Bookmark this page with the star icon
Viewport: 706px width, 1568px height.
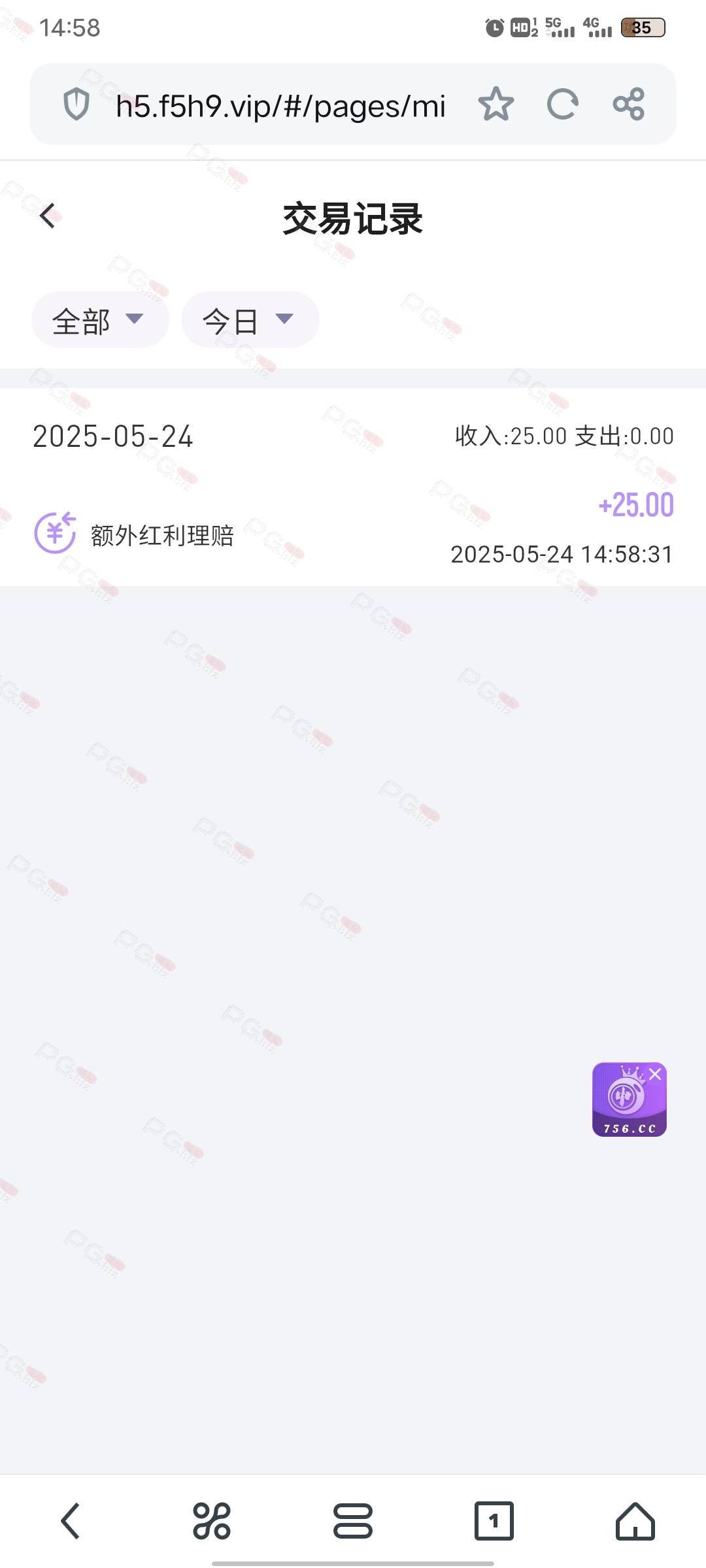pyautogui.click(x=496, y=104)
